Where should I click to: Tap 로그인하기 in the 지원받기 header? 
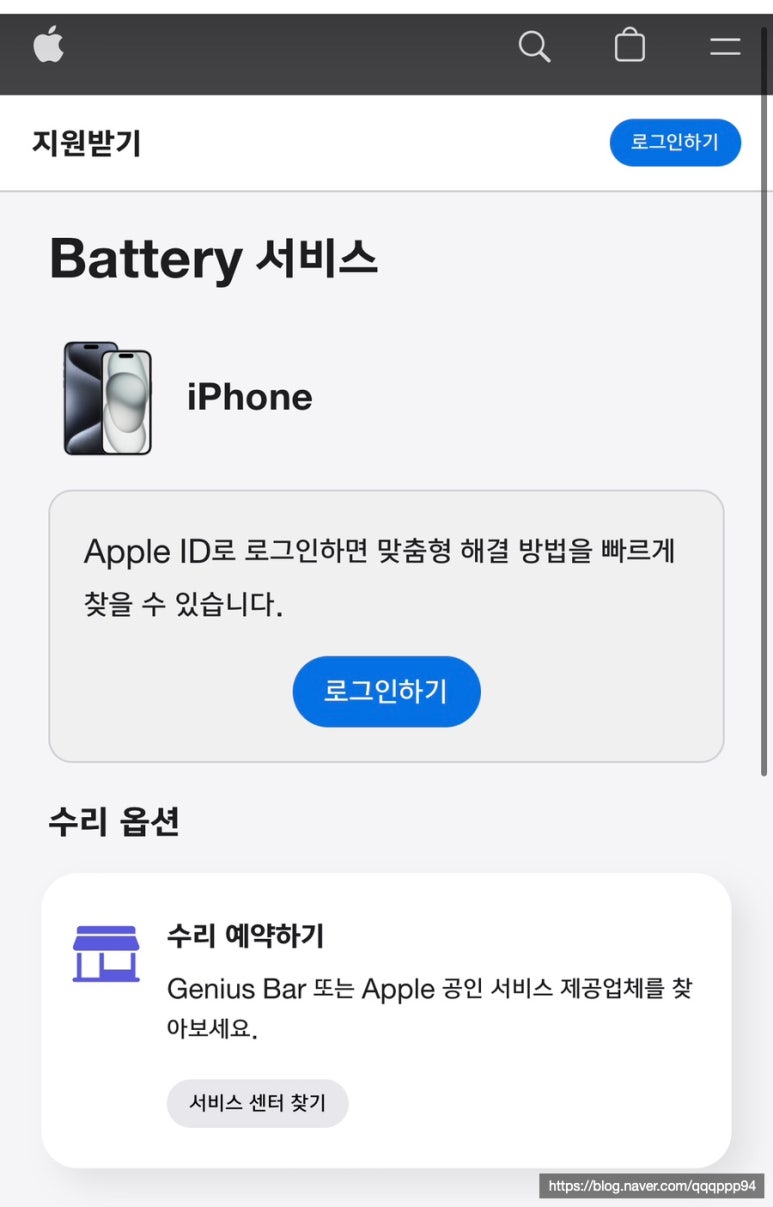coord(675,143)
